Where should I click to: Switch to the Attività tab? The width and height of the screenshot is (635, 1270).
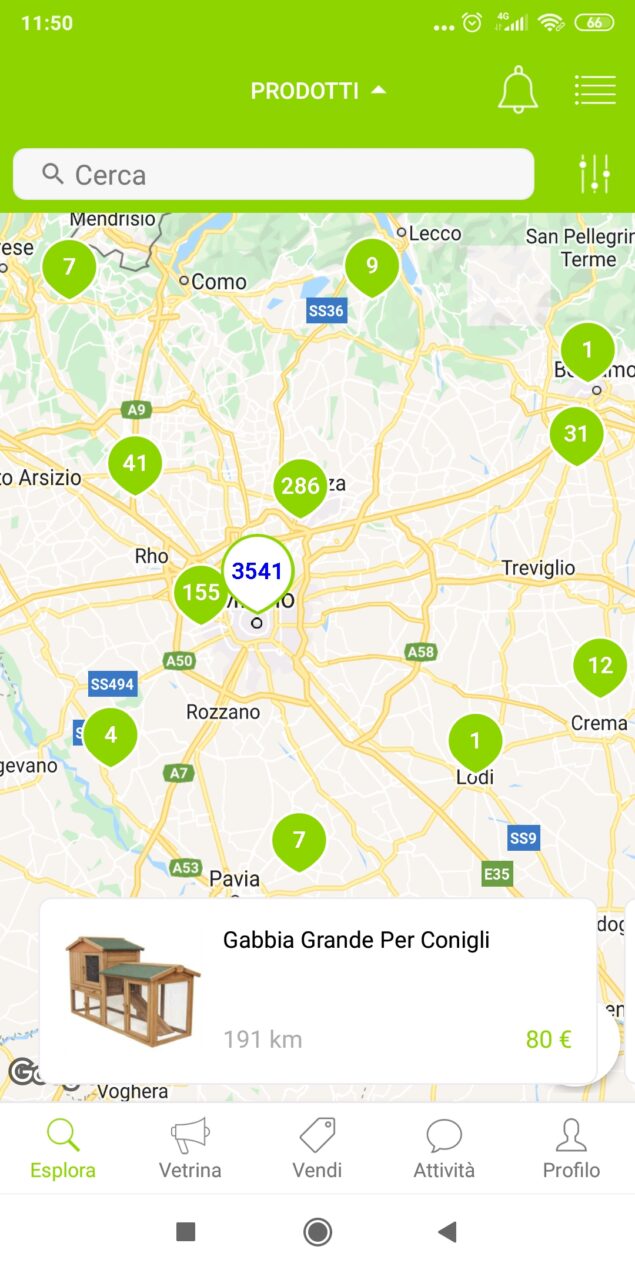[444, 1148]
